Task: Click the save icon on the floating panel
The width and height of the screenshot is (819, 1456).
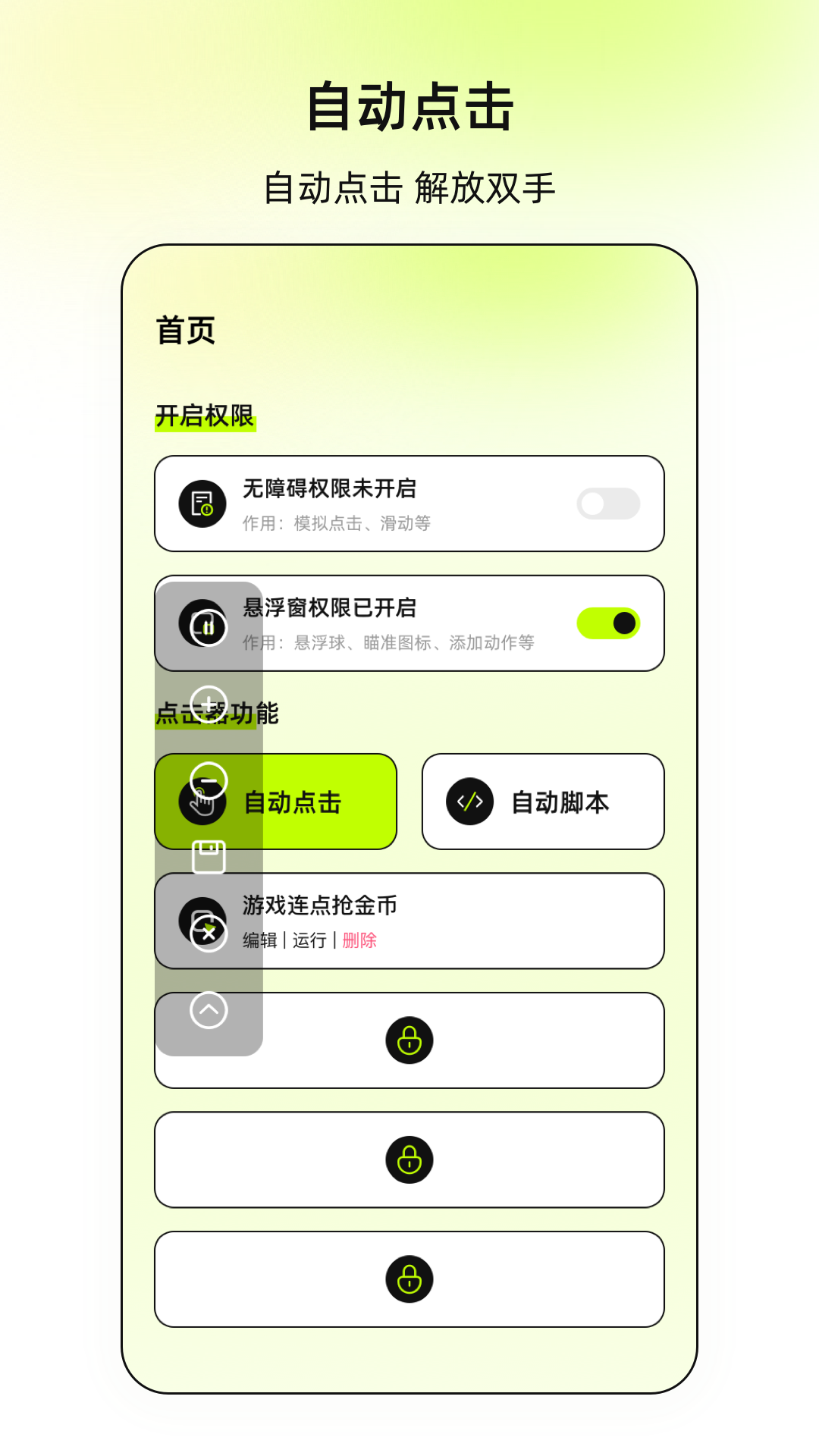Action: tap(209, 857)
